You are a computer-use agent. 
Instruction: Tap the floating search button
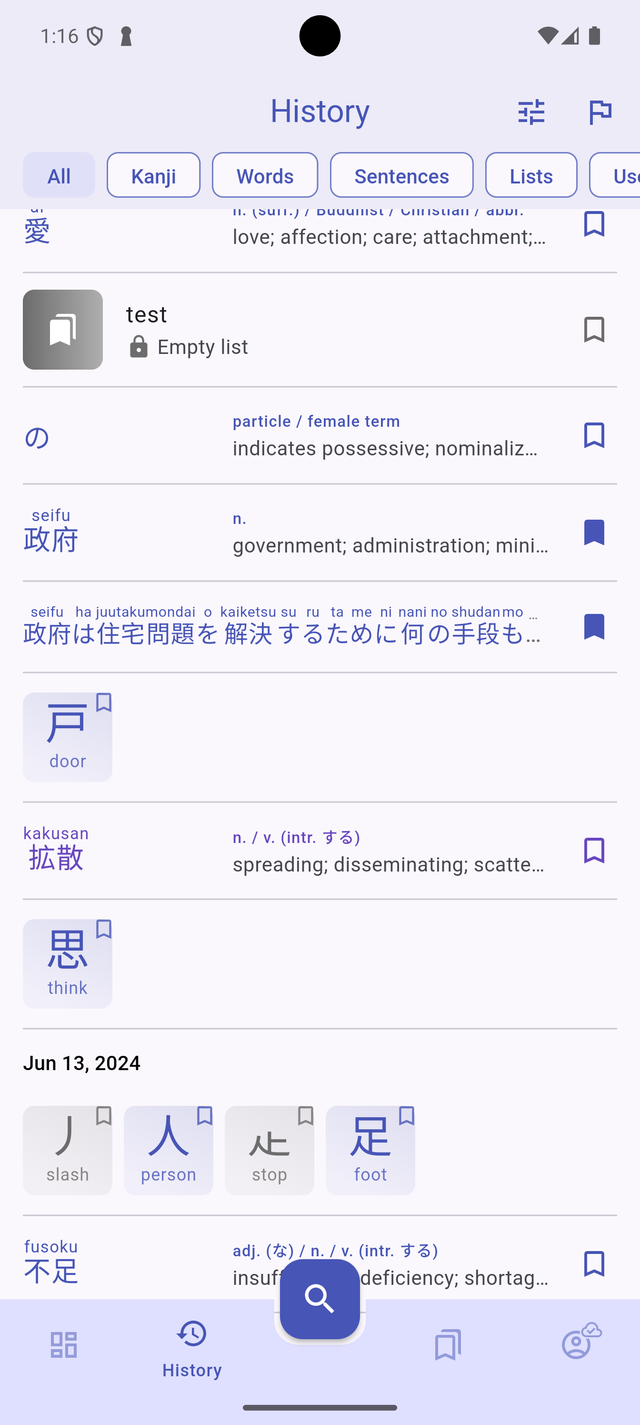click(x=320, y=1299)
